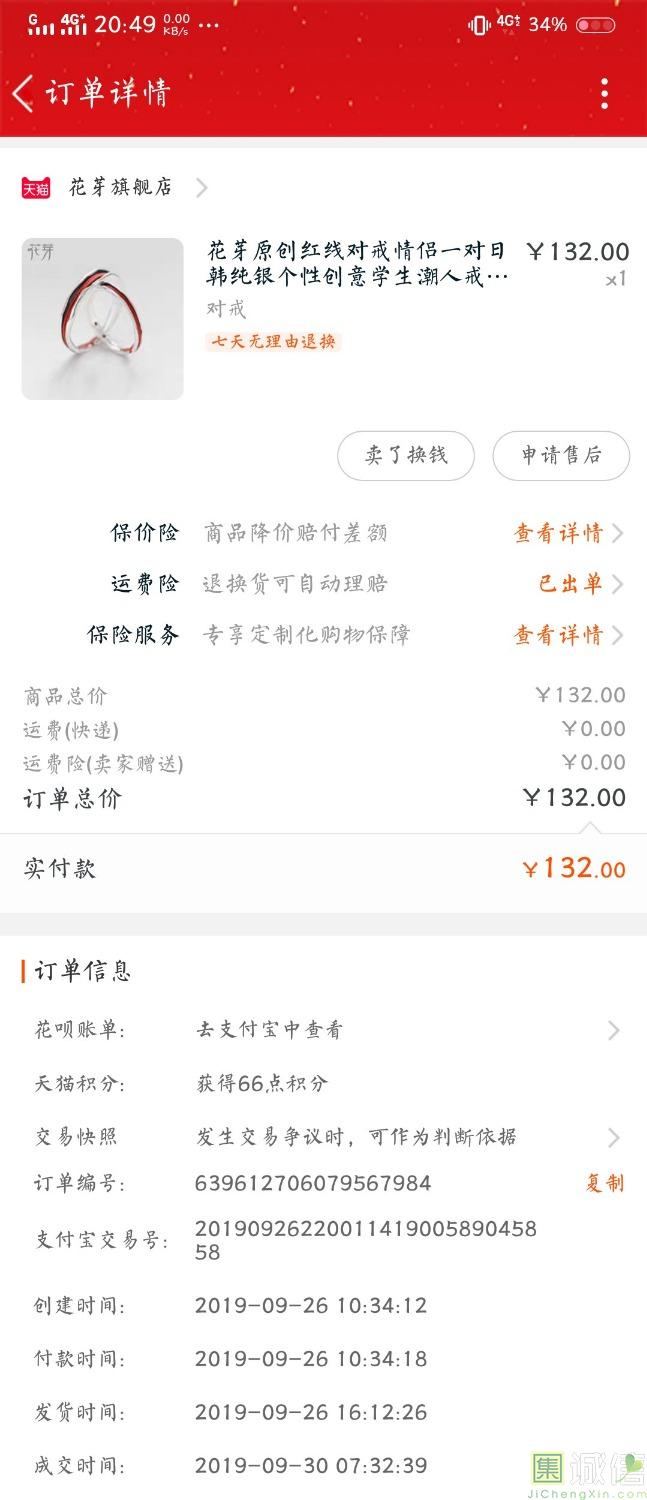The width and height of the screenshot is (647, 1500).
Task: View details of 保价险
Action: [x=567, y=533]
